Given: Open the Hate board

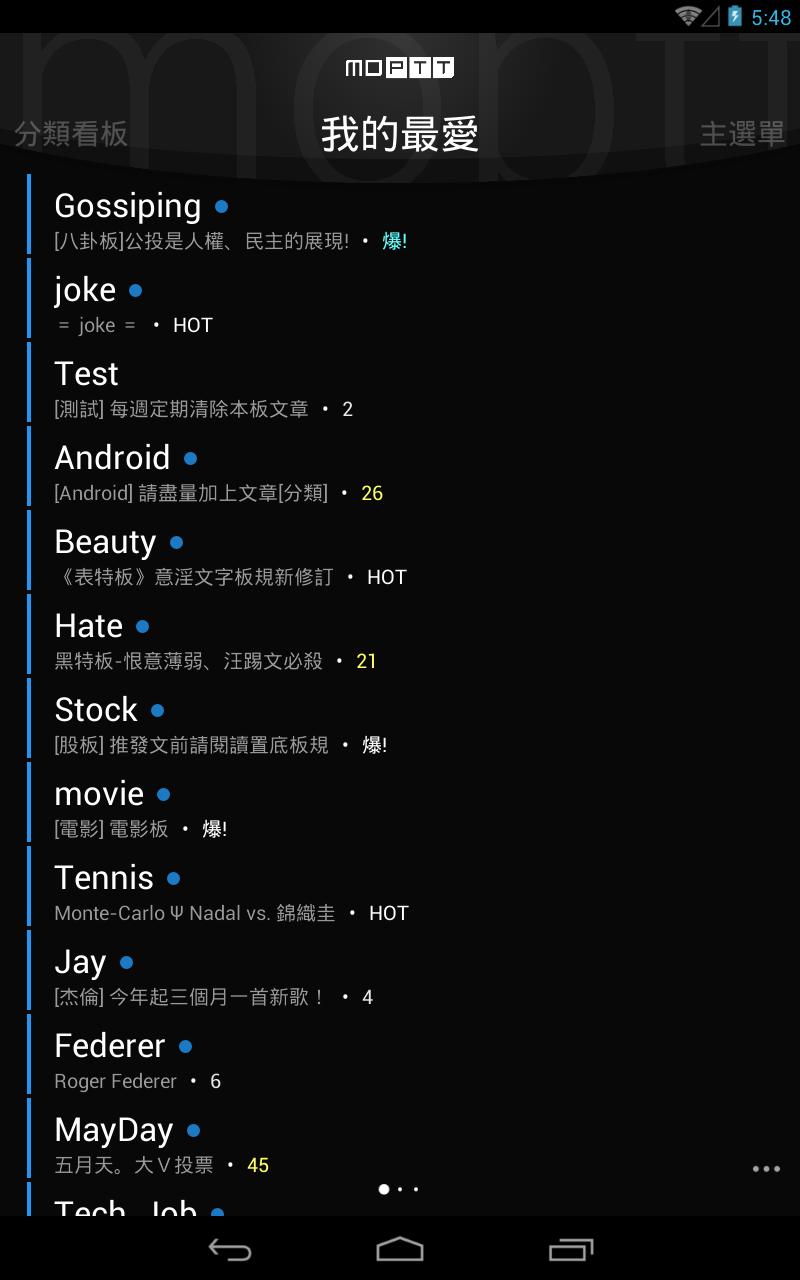Looking at the screenshot, I should tap(413, 635).
